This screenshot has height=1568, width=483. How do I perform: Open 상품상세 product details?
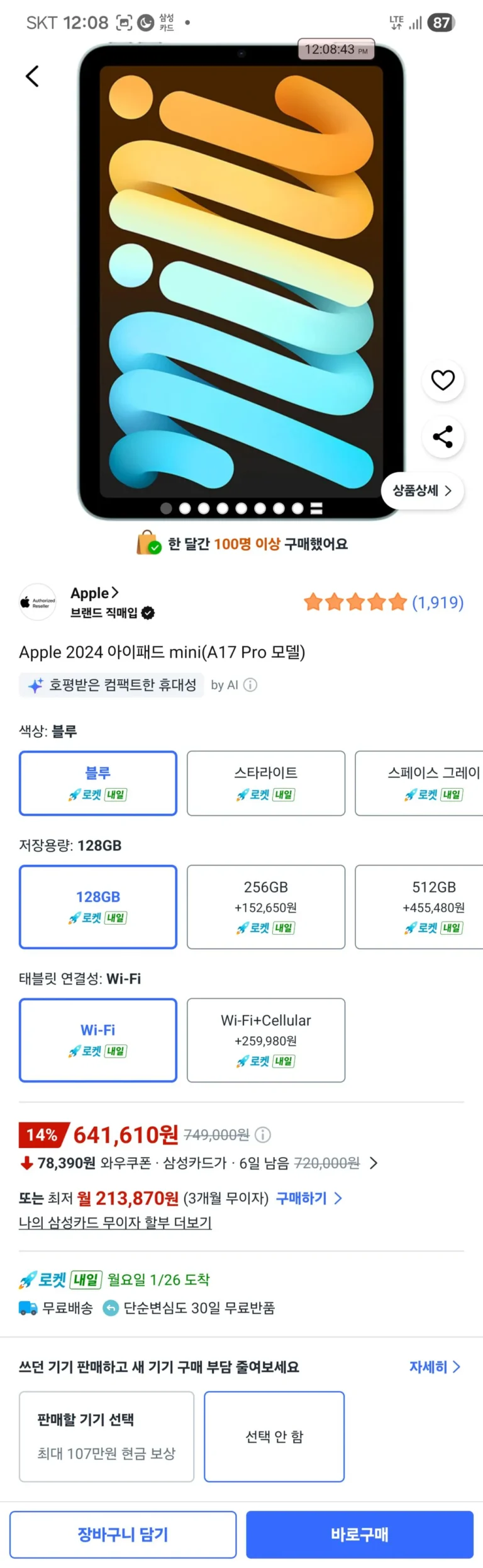click(422, 490)
